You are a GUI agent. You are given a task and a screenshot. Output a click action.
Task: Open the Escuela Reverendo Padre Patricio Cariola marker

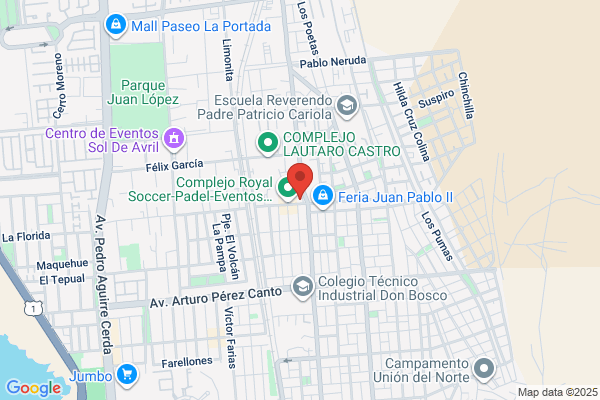point(347,107)
